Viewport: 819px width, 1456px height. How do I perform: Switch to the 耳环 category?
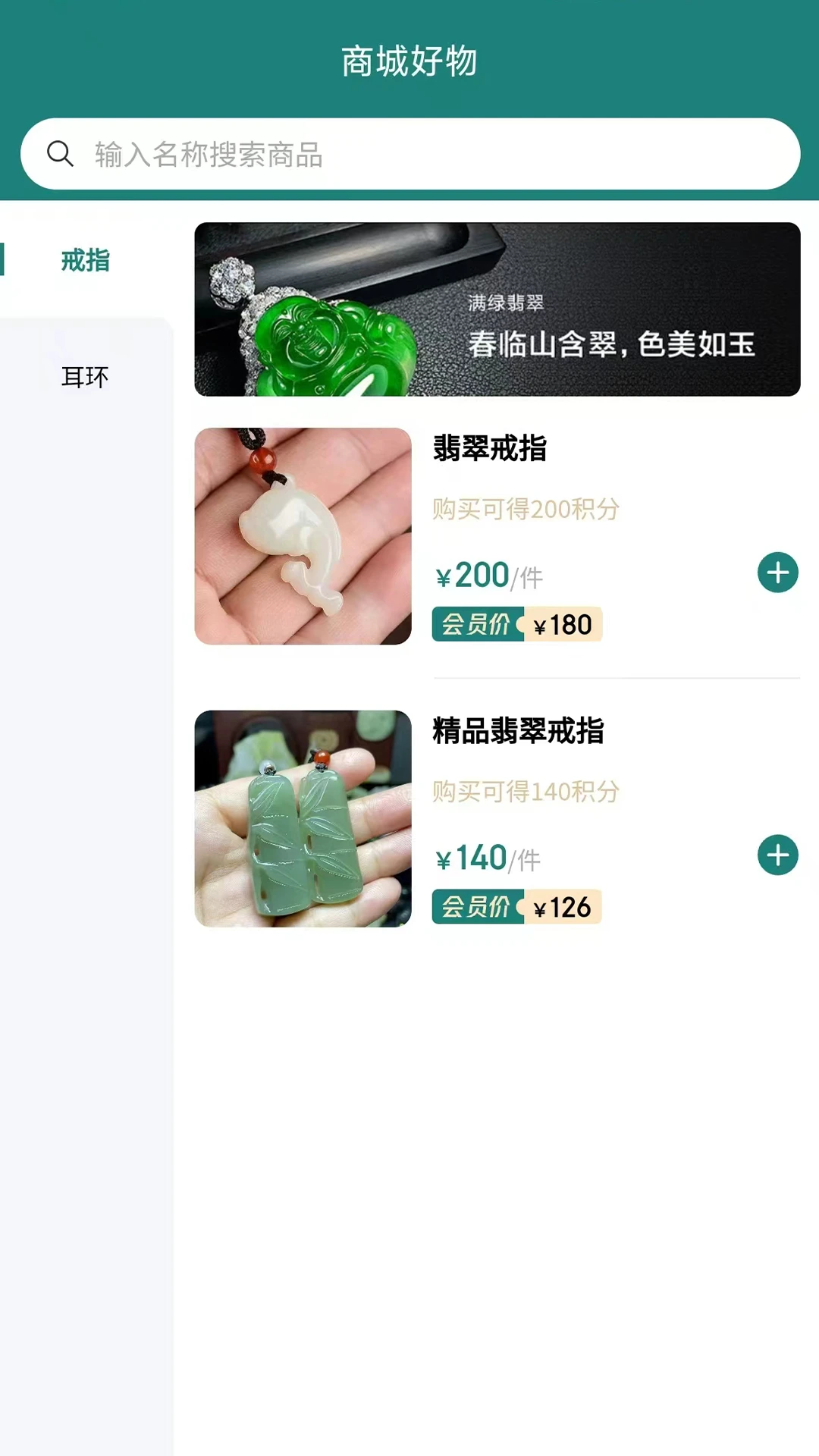(x=86, y=377)
